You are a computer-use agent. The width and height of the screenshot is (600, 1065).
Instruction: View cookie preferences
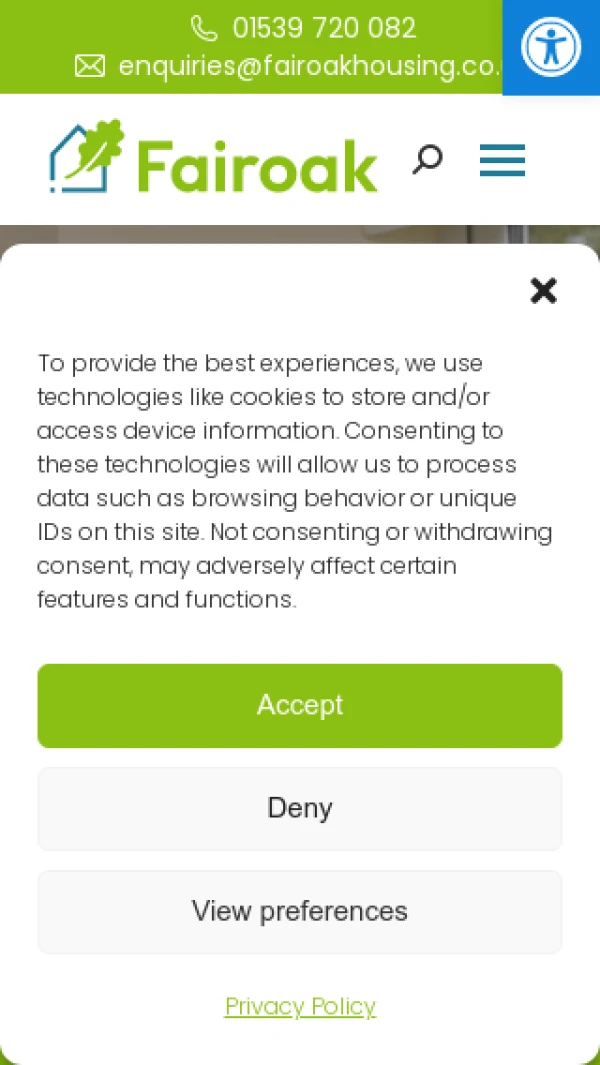[300, 911]
